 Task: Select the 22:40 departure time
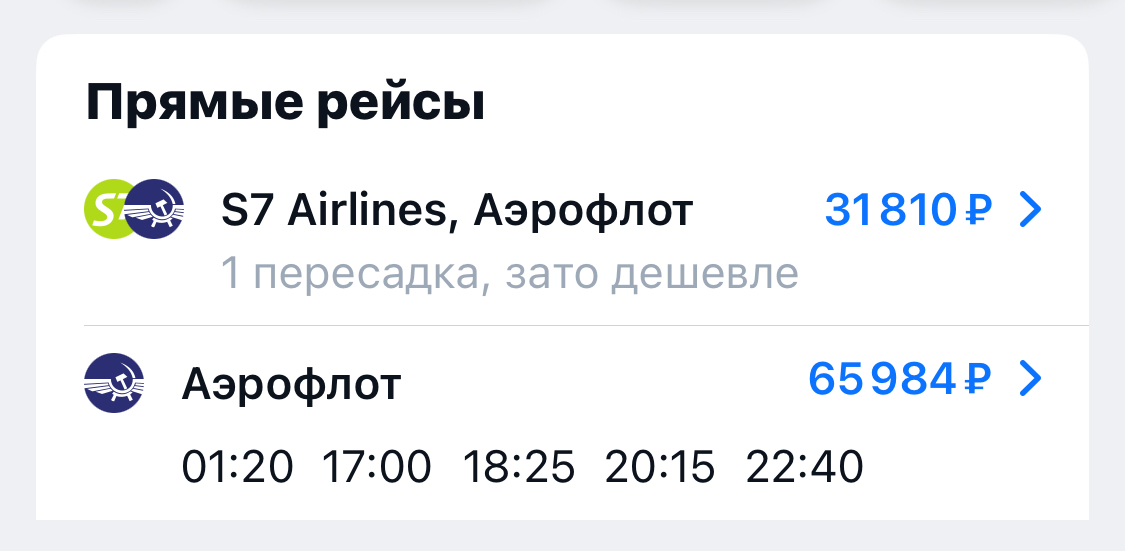(x=804, y=467)
